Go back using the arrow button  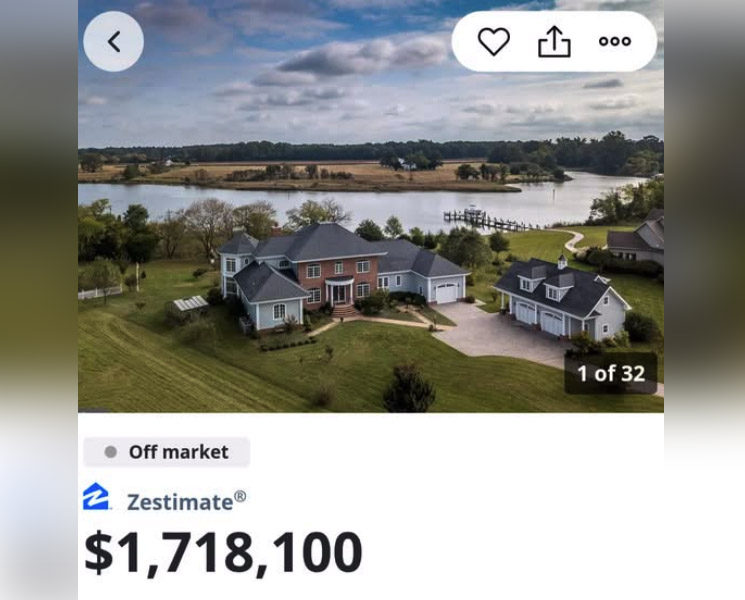113,41
